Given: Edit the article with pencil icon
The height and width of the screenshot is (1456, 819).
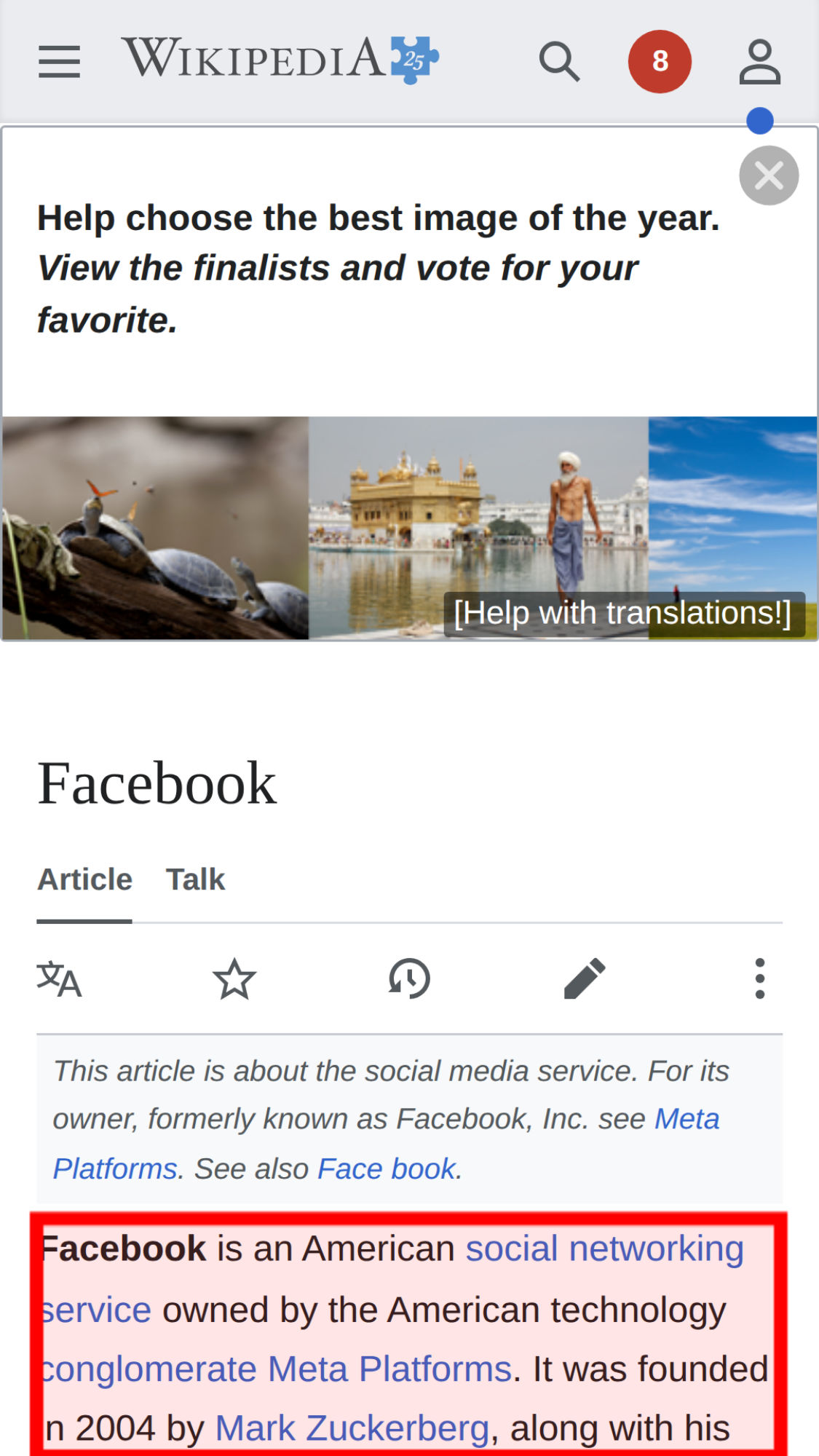Looking at the screenshot, I should [585, 978].
